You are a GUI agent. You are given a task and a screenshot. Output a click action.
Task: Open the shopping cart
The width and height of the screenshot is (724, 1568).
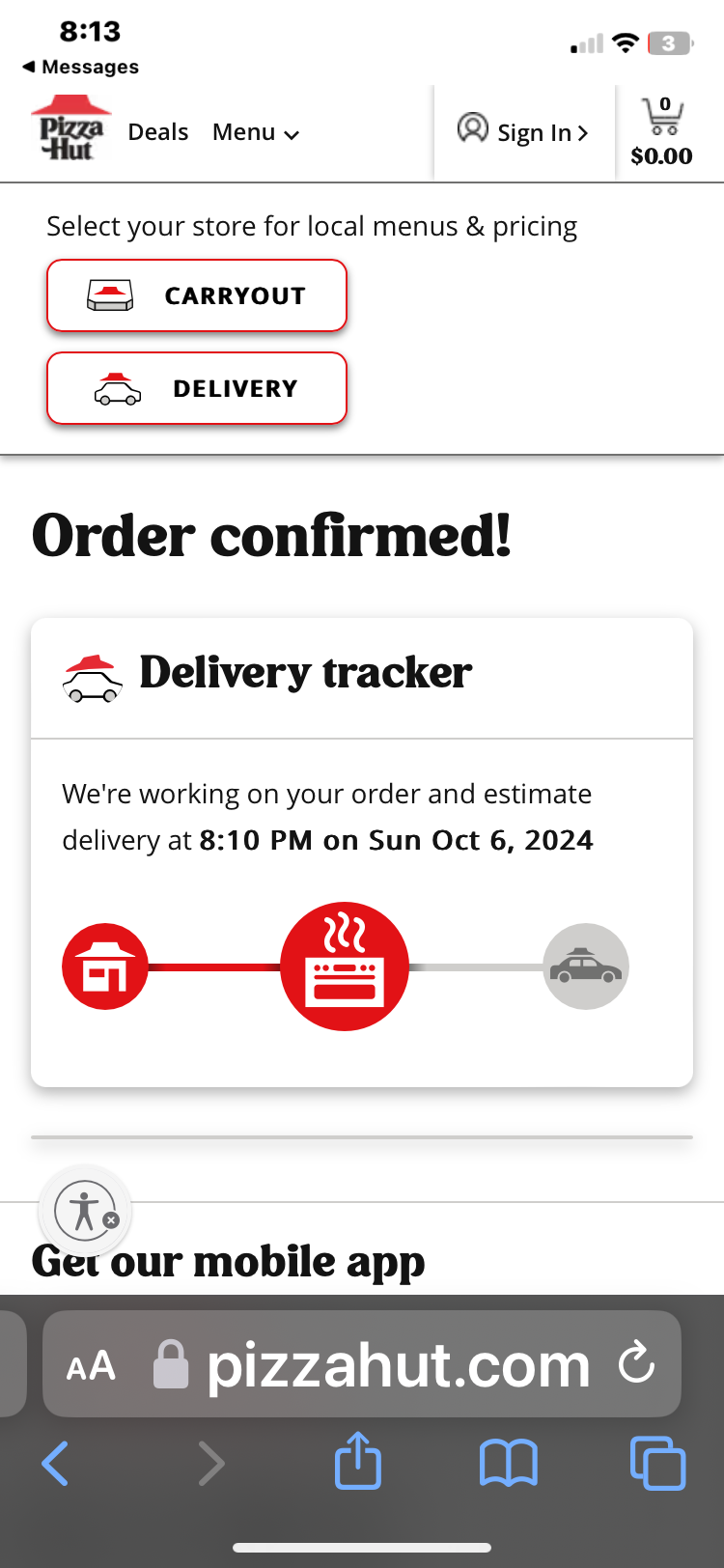[x=662, y=132]
